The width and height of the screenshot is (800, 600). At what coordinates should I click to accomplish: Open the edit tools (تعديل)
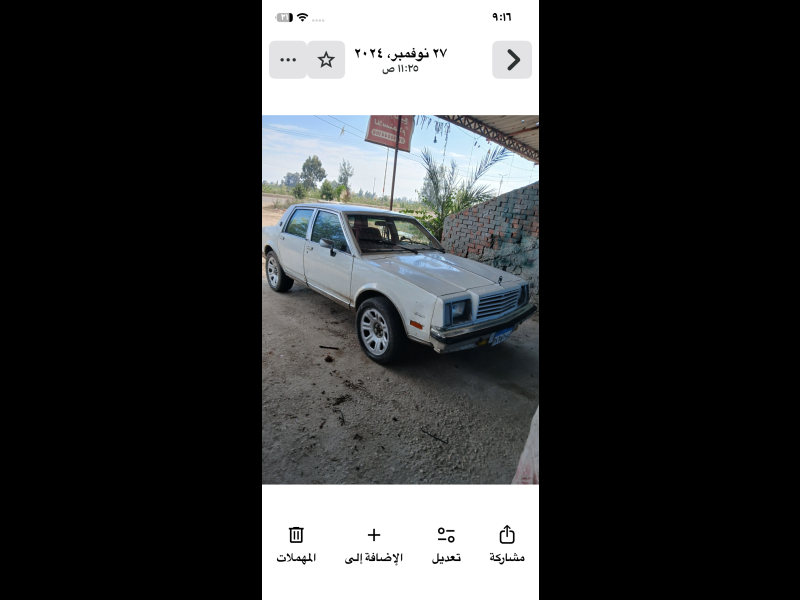[446, 544]
